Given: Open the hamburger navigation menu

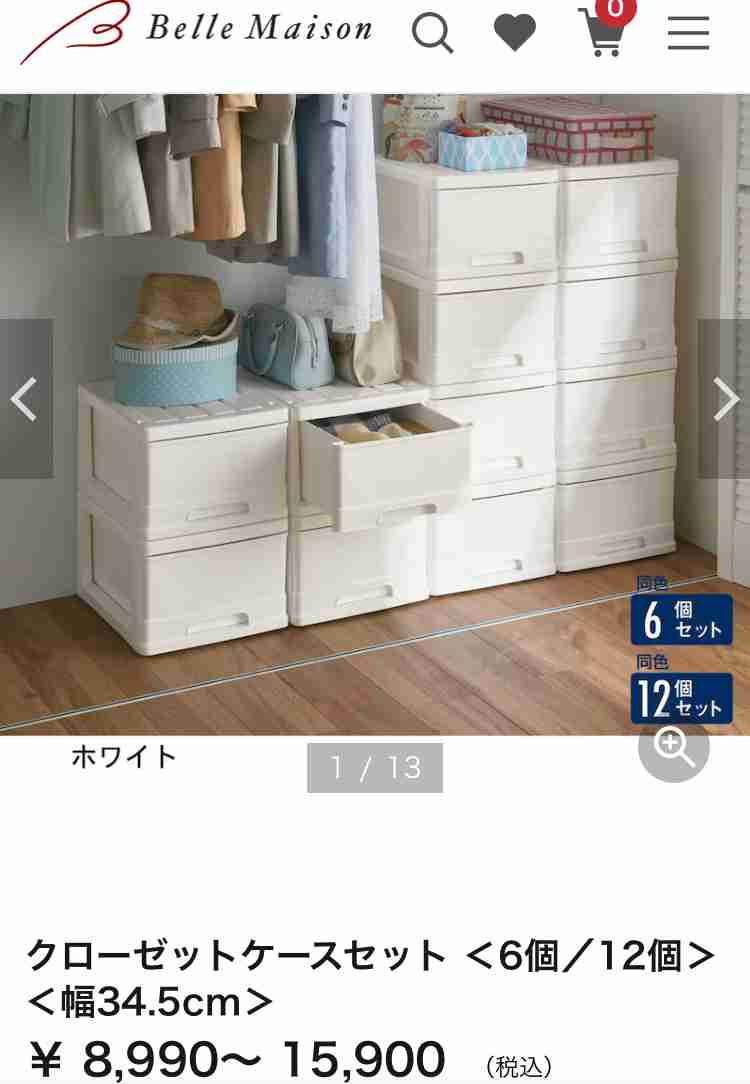Looking at the screenshot, I should 688,34.
